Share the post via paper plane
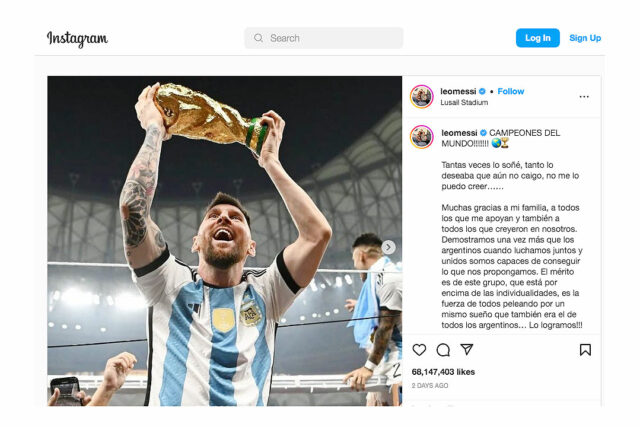640x427 pixels. tap(466, 349)
